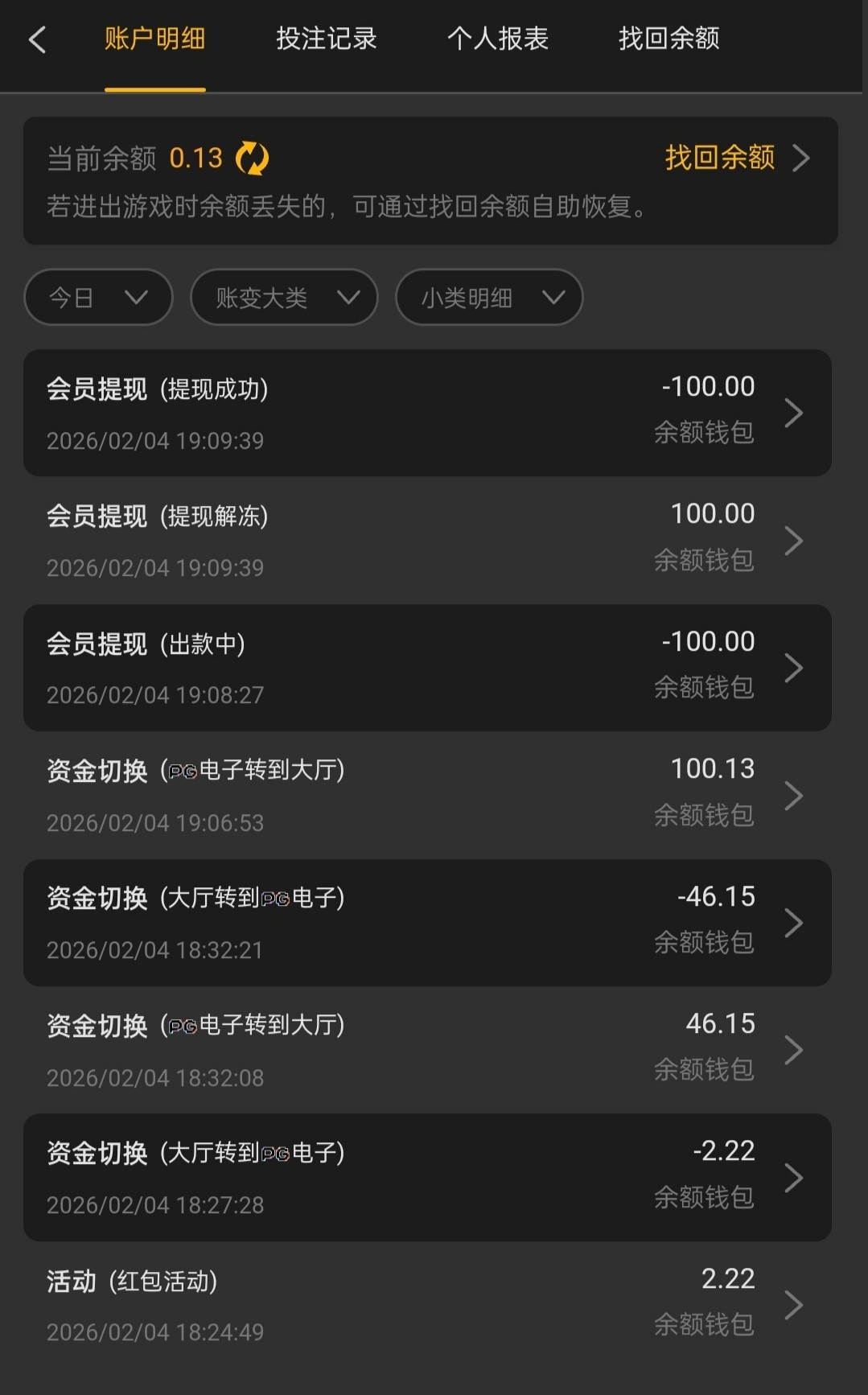Open the 46.15 transfer at 18:32:08
The height and width of the screenshot is (1395, 868).
426,1050
